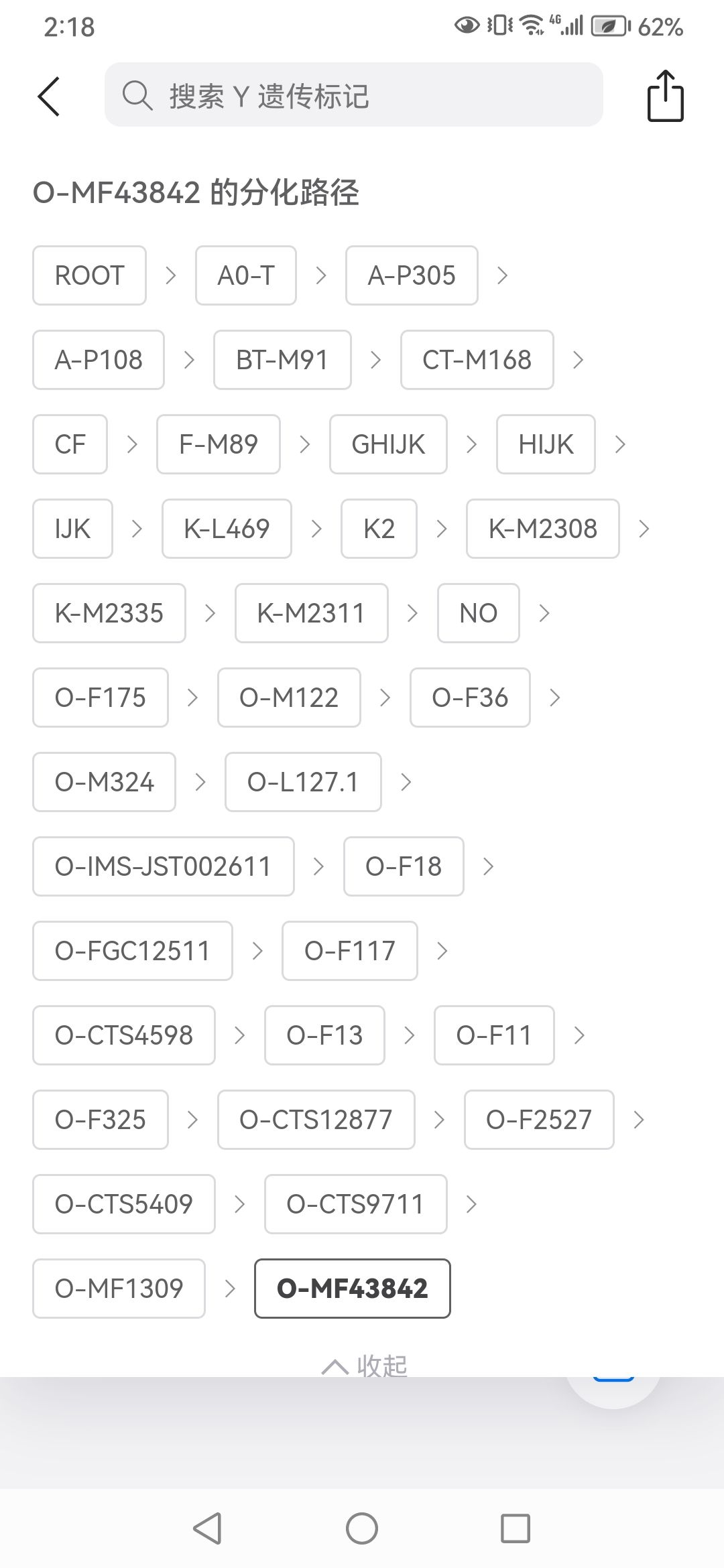The height and width of the screenshot is (1568, 724).
Task: Tap the search Y 遗传标记 field
Action: (353, 95)
